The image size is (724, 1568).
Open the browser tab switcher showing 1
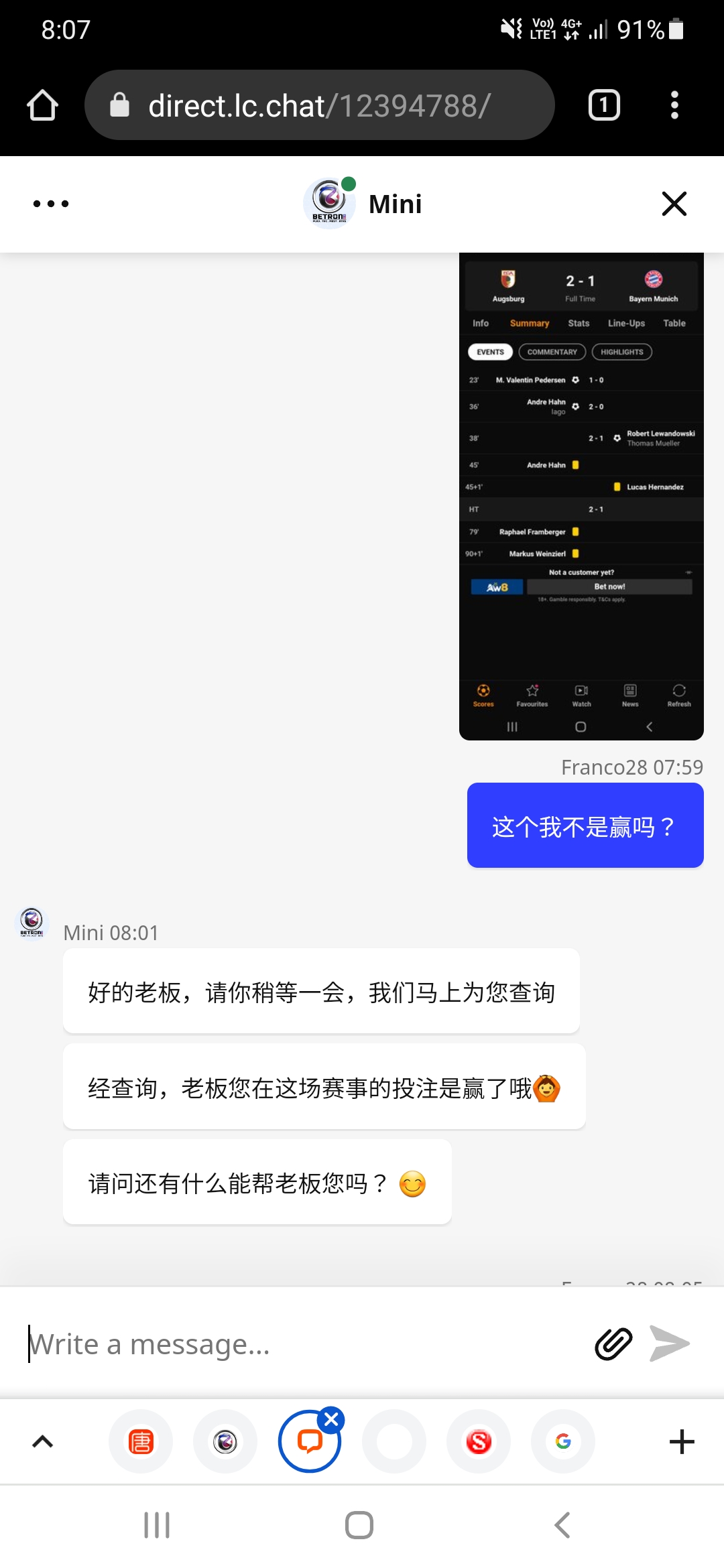click(x=603, y=104)
